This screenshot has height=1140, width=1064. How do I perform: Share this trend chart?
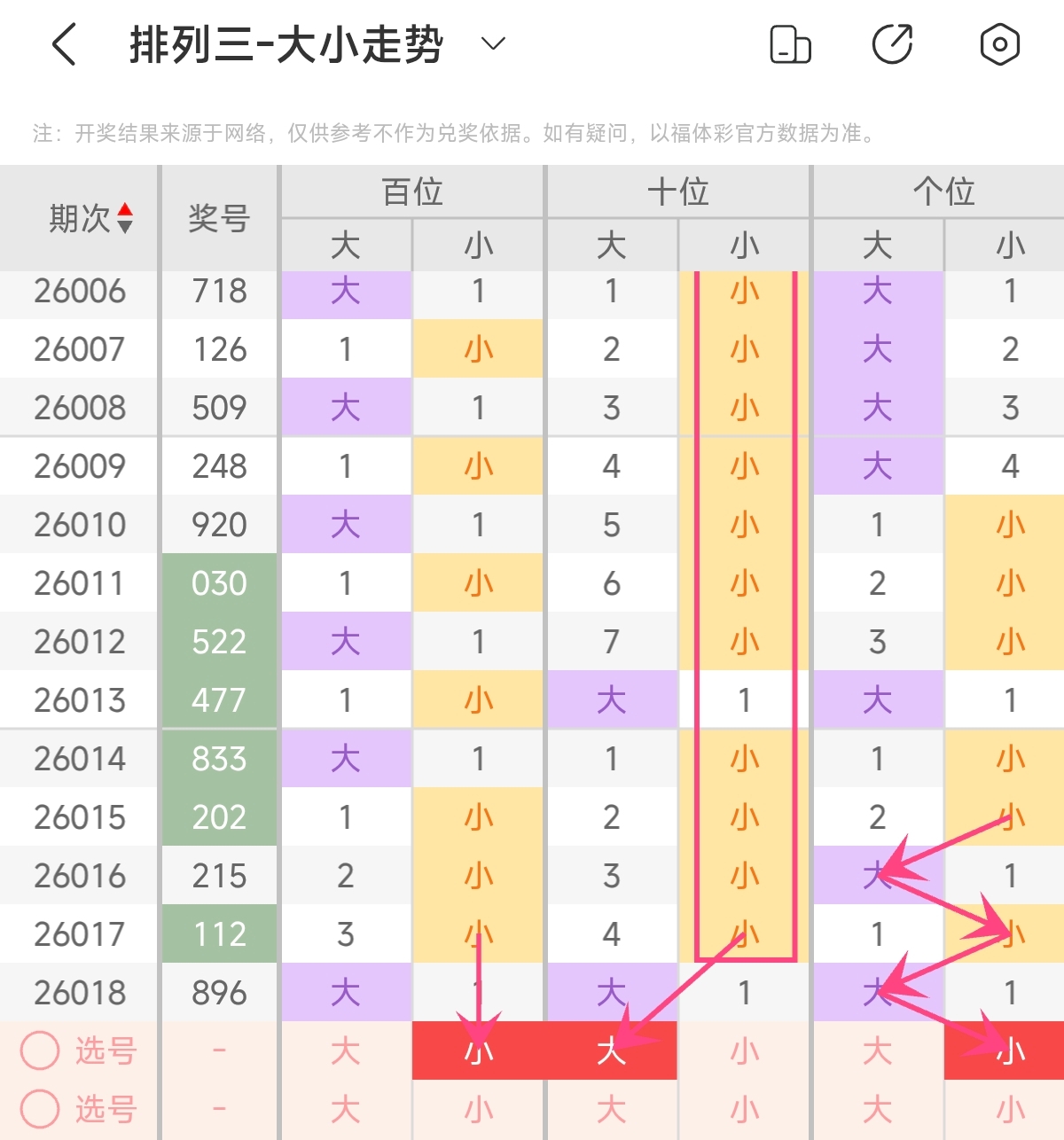893,44
